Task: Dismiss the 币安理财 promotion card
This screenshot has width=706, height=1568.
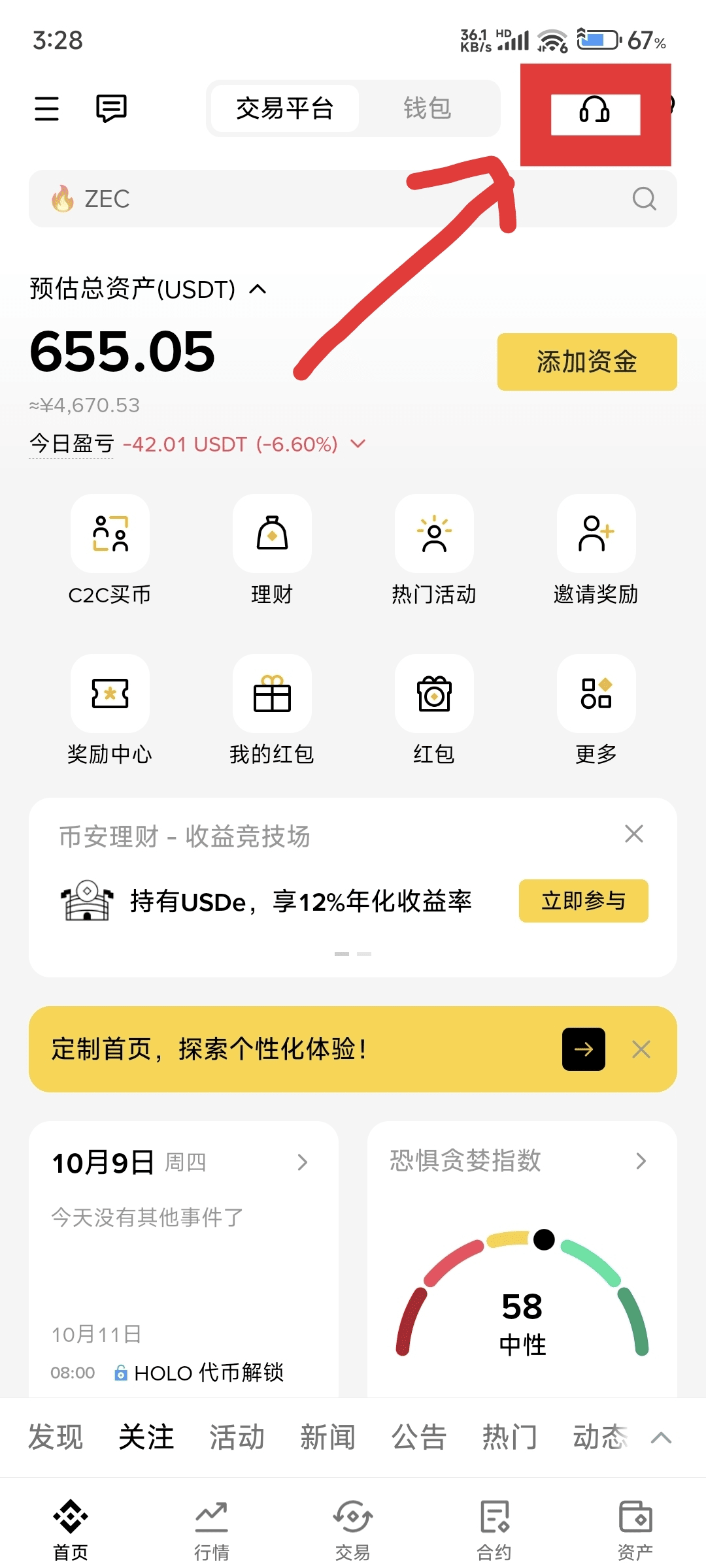Action: 634,834
